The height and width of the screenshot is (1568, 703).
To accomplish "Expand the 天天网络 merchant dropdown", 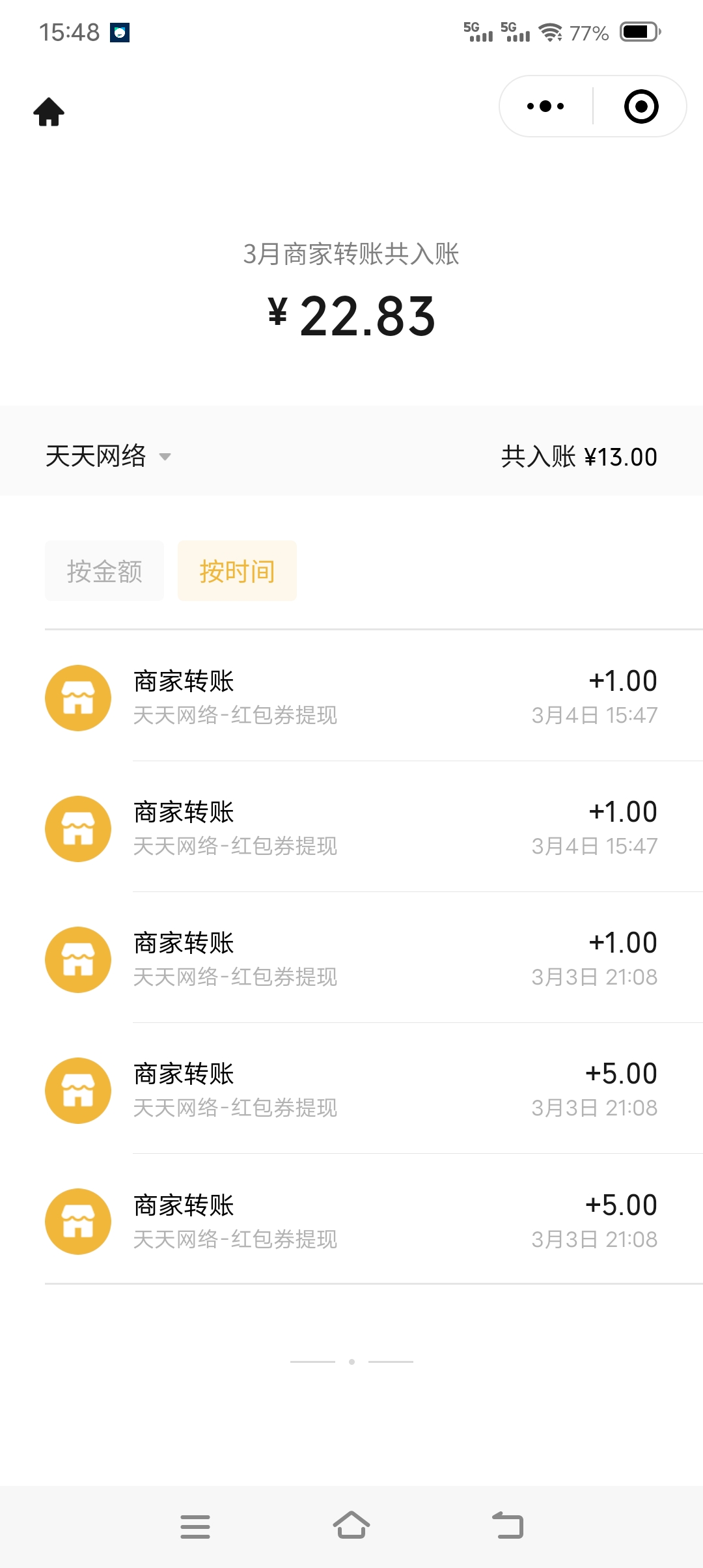I will tap(108, 456).
